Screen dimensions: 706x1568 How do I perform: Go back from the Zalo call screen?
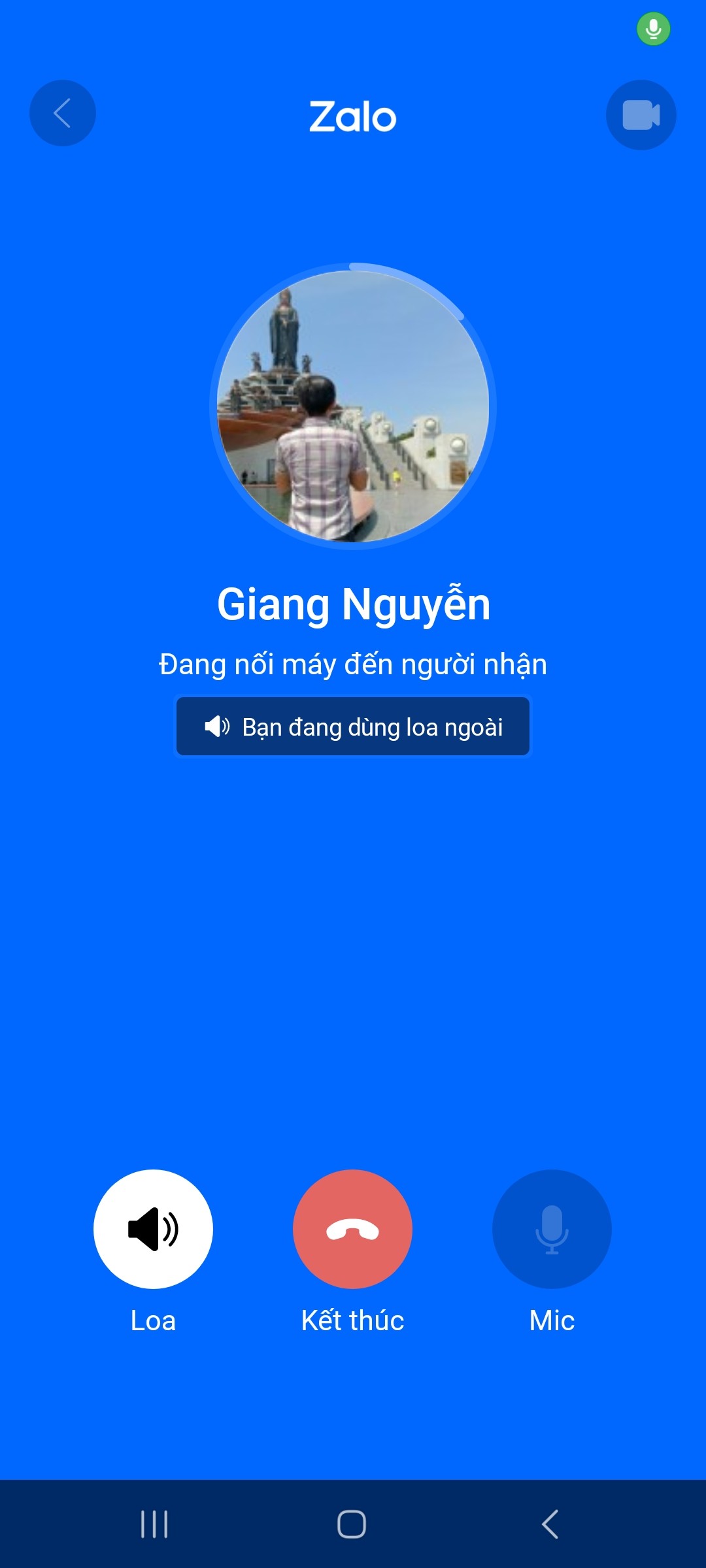coord(63,114)
